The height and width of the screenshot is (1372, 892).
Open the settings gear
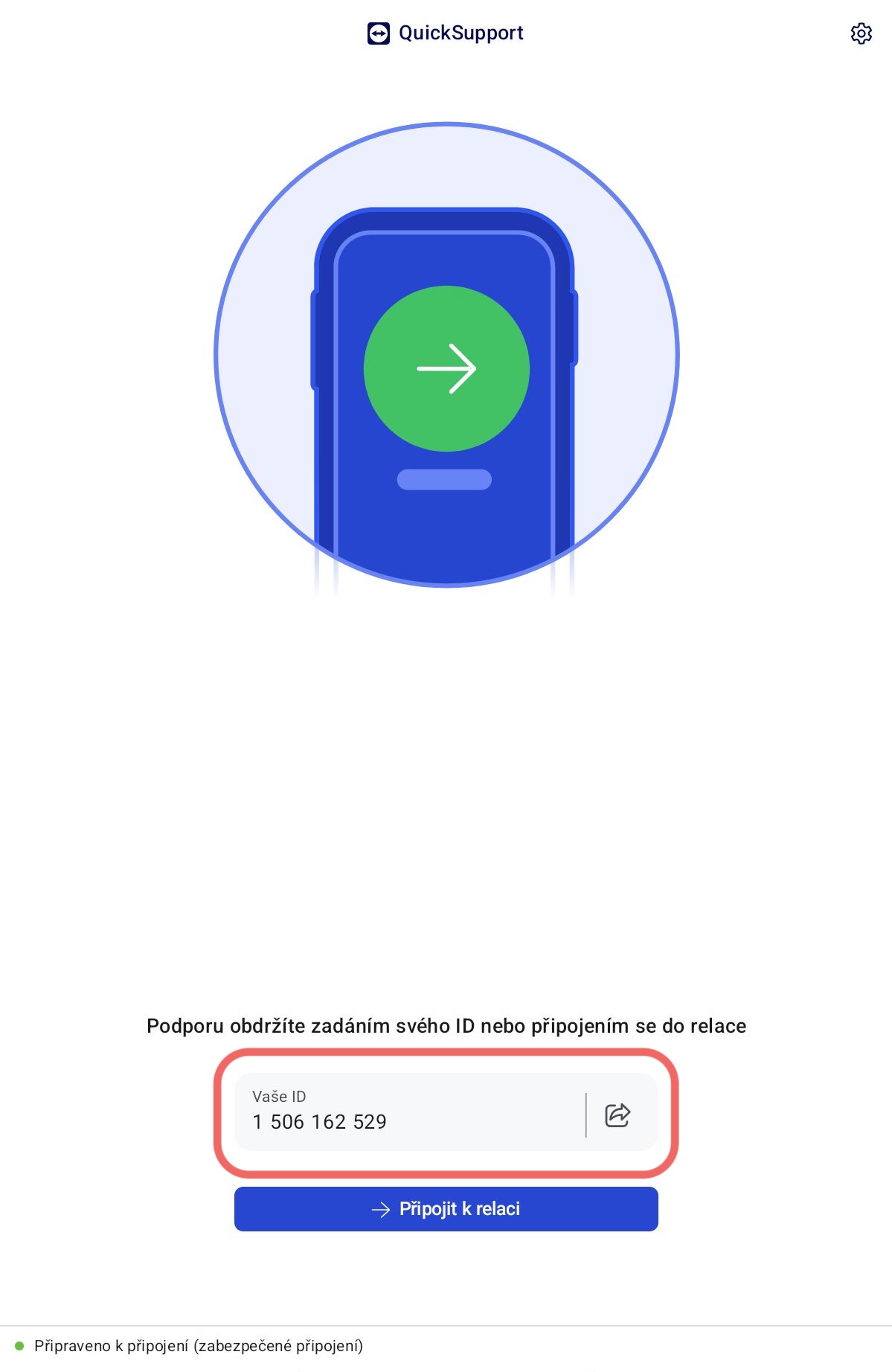(x=861, y=33)
